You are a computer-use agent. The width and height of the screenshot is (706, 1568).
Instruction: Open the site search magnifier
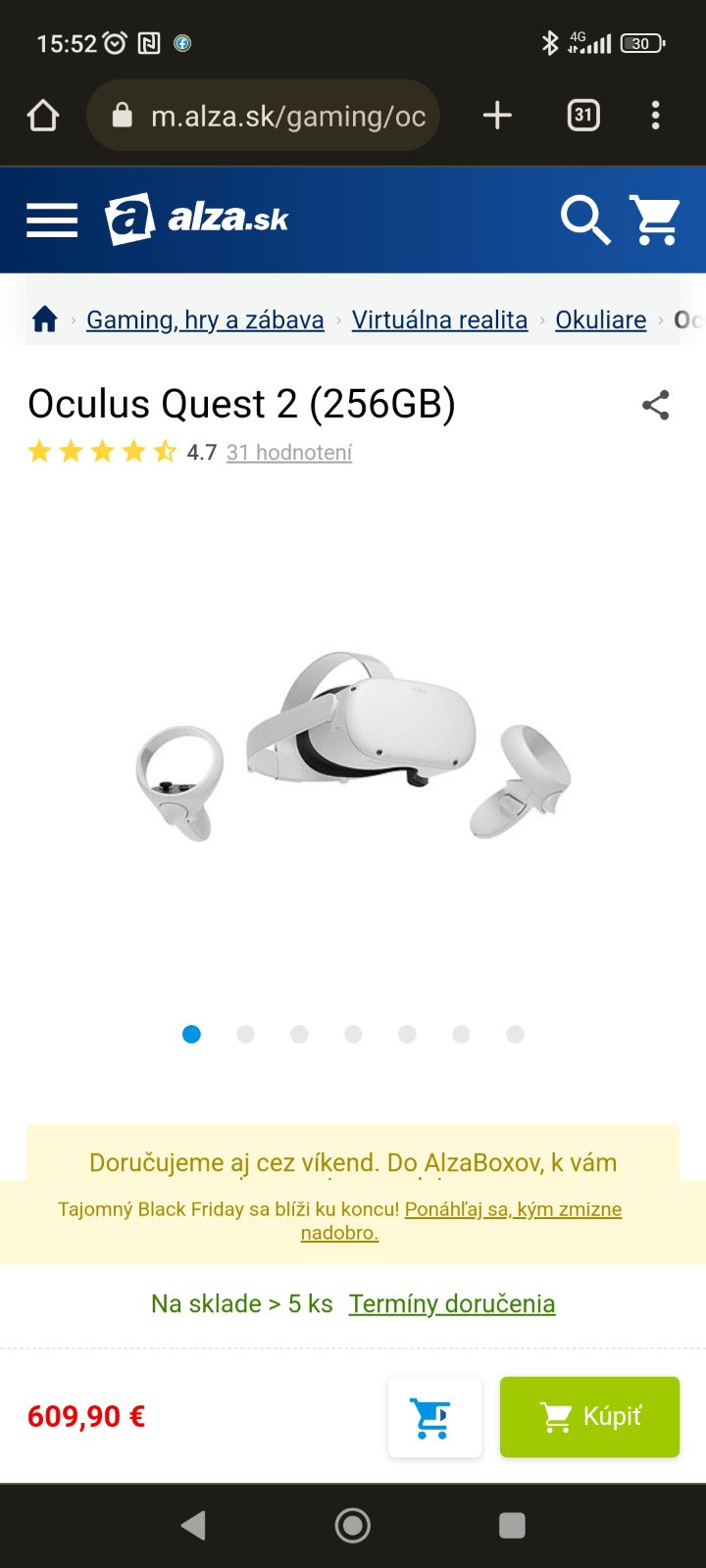pyautogui.click(x=584, y=220)
